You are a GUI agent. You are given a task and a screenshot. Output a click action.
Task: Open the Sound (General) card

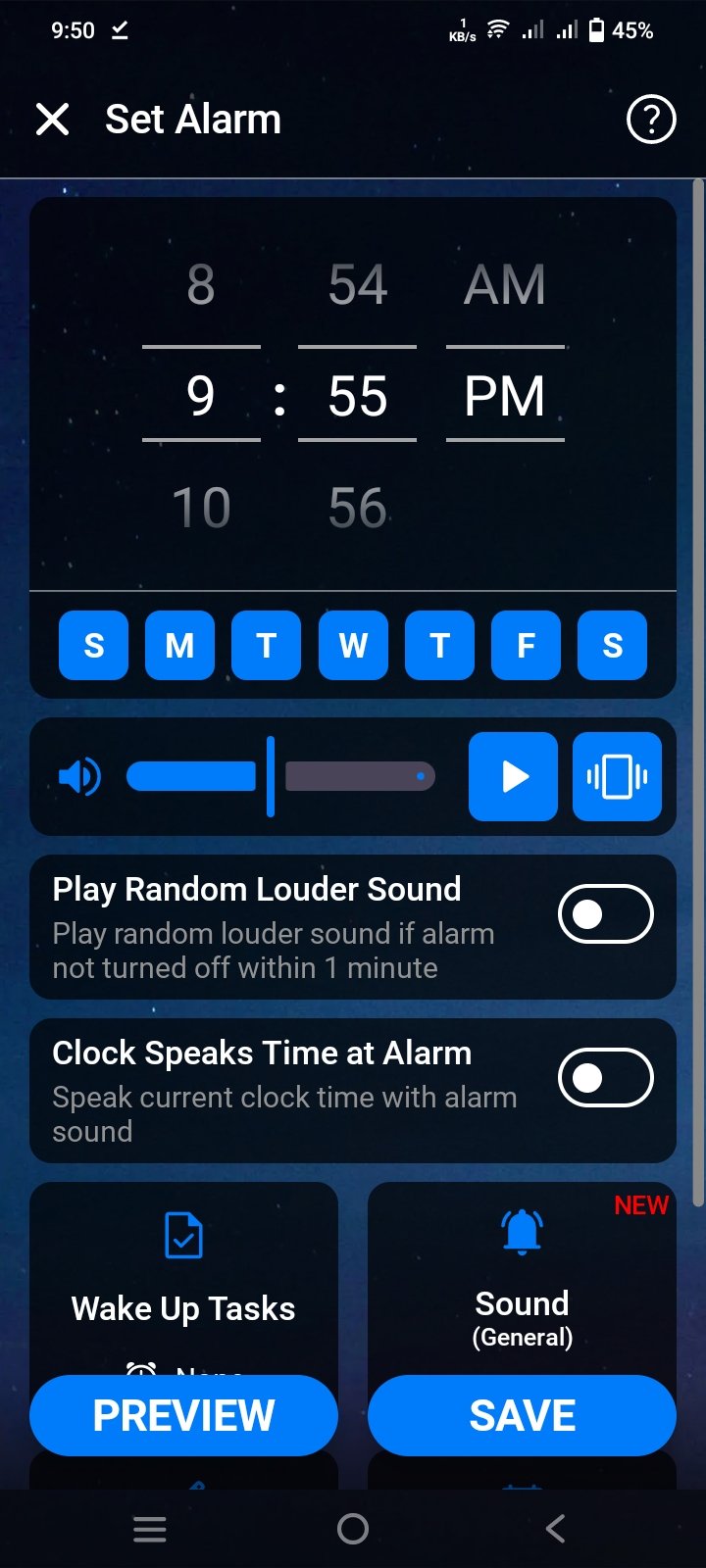522,1274
